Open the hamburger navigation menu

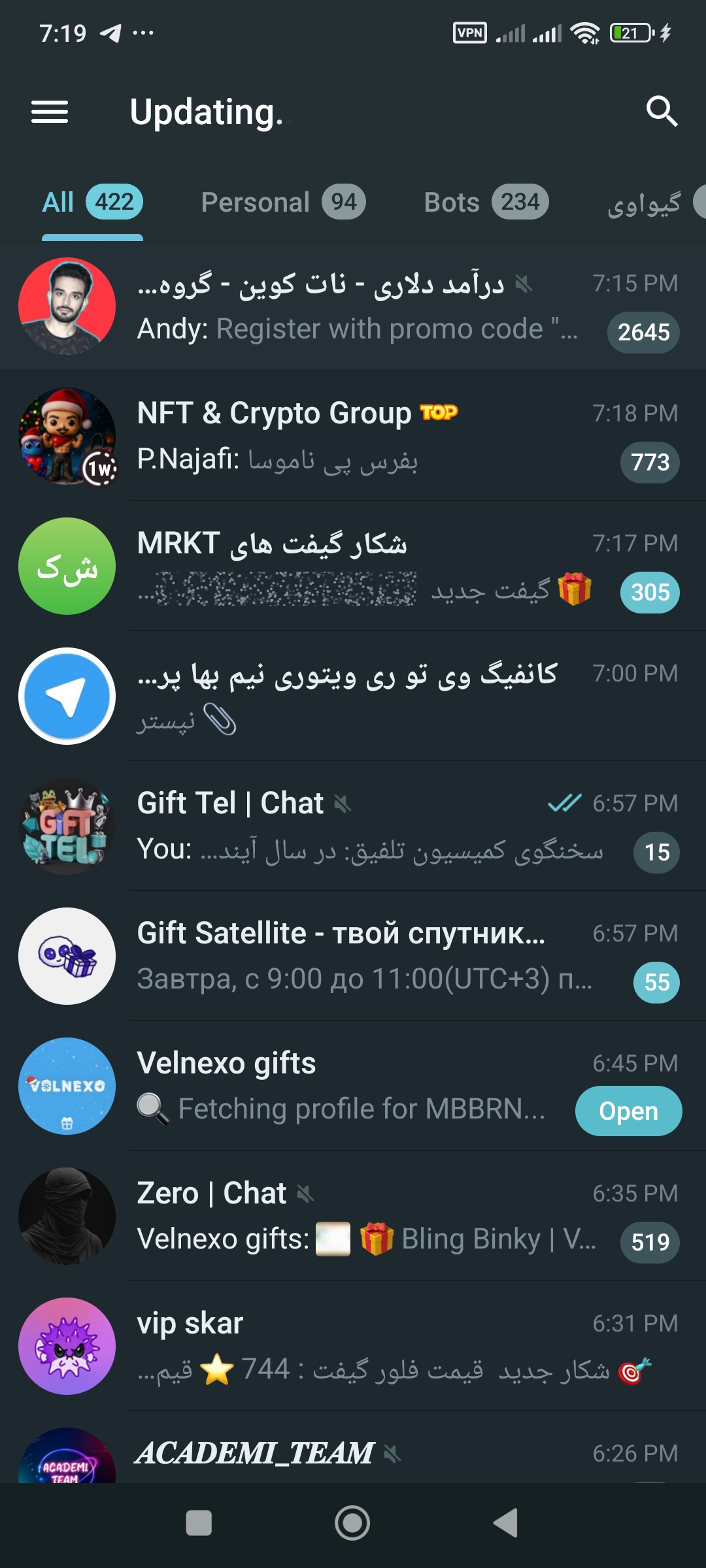tap(50, 112)
